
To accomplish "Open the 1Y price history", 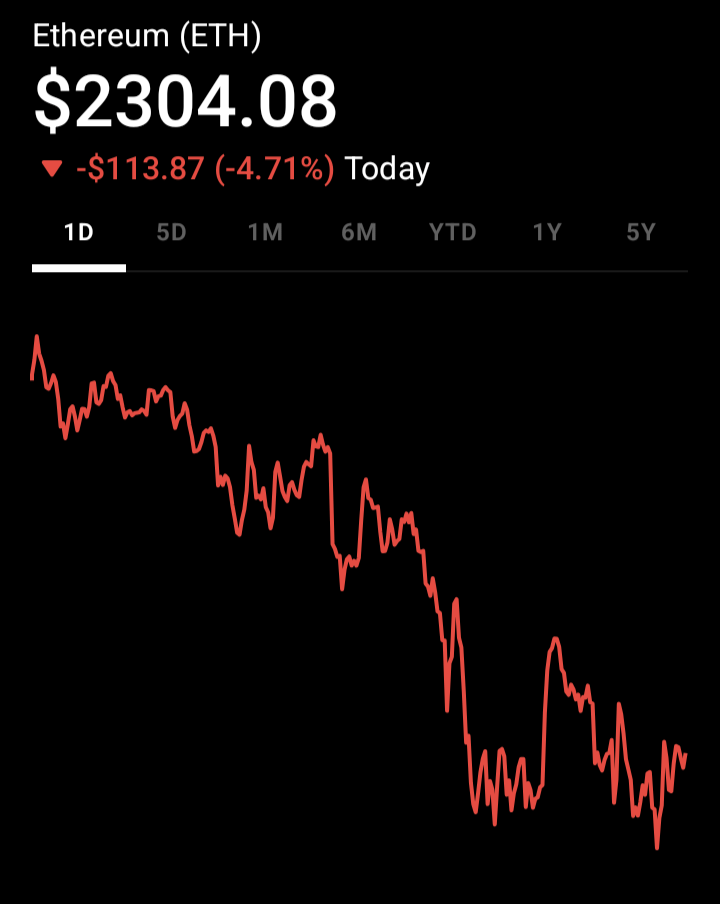I will point(546,233).
